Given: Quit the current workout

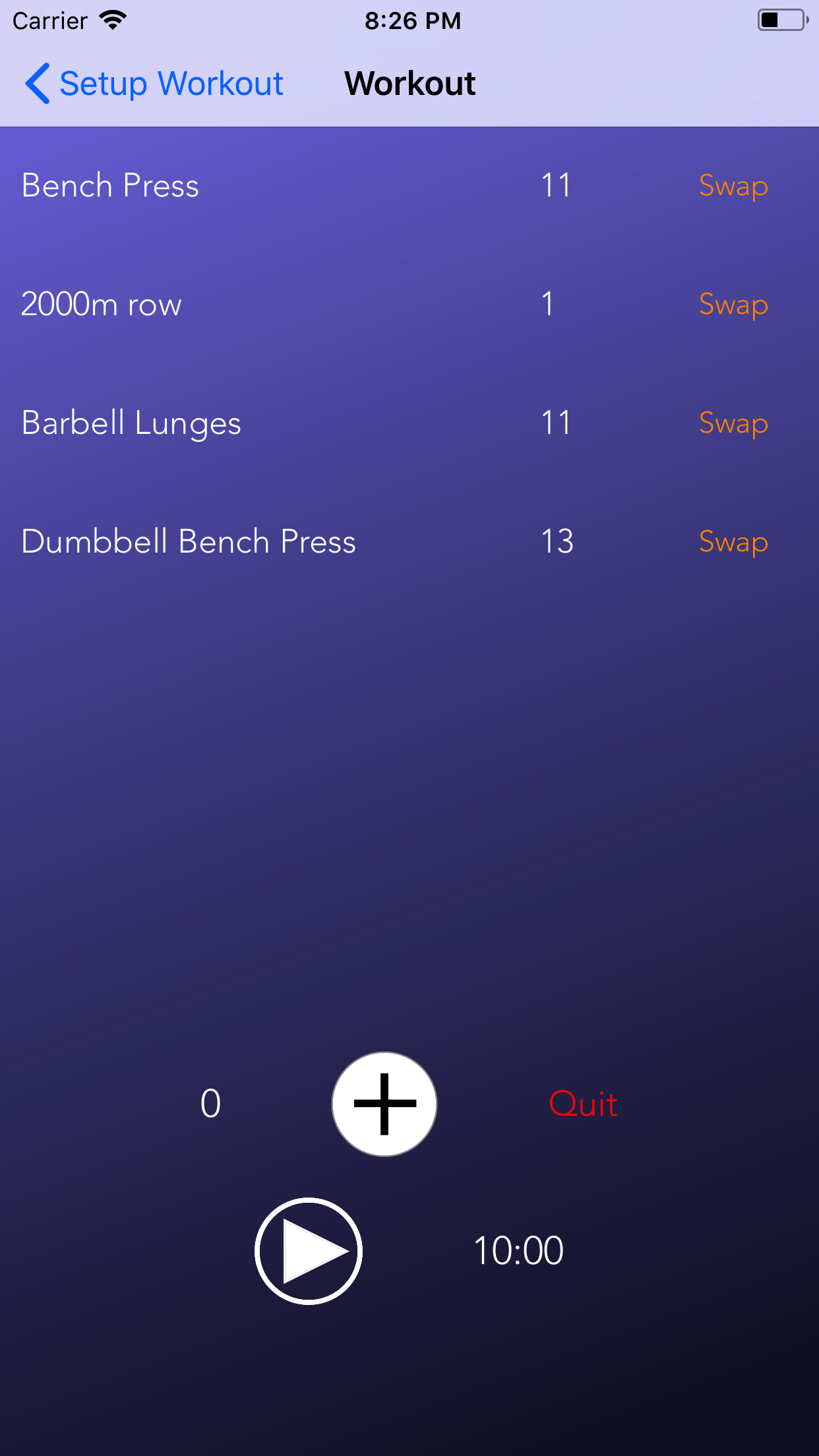Looking at the screenshot, I should 583,1104.
